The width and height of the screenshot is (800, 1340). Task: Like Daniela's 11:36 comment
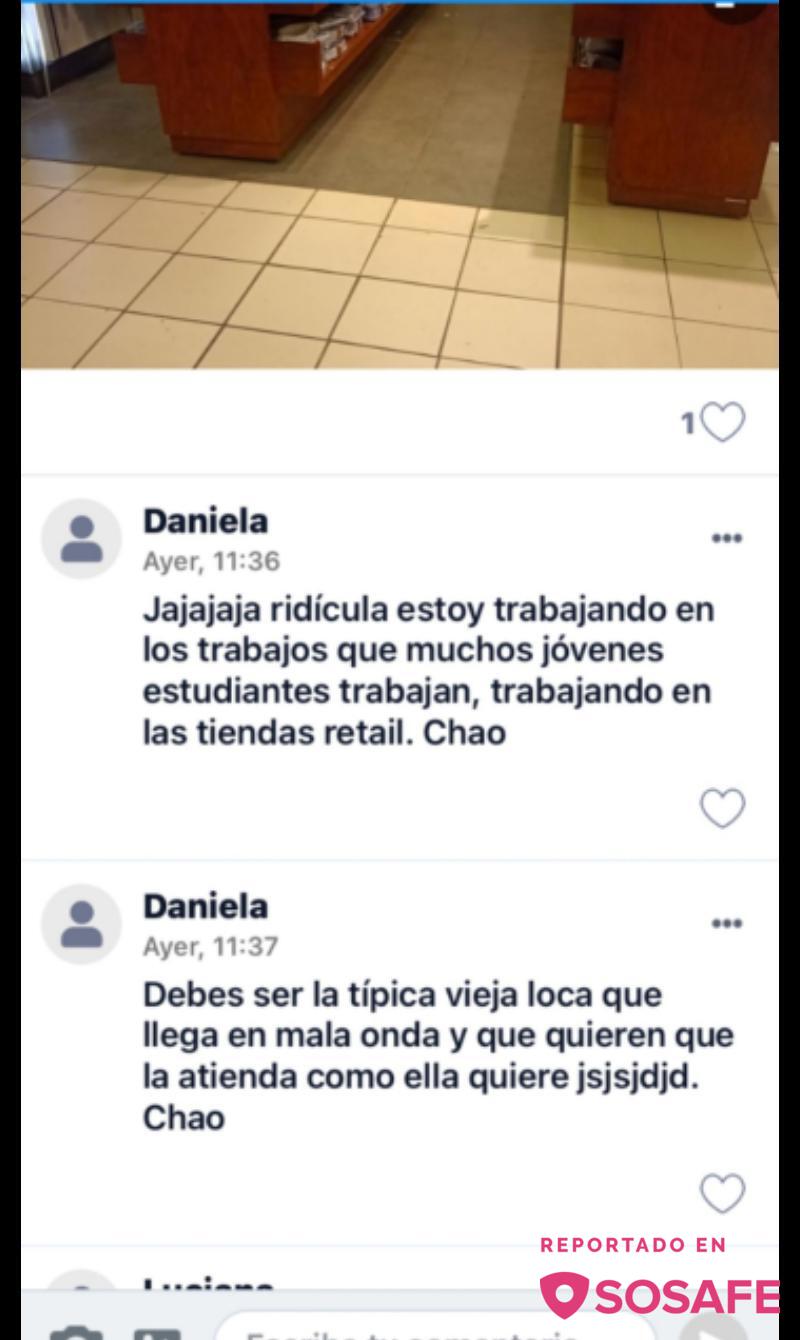tap(722, 808)
